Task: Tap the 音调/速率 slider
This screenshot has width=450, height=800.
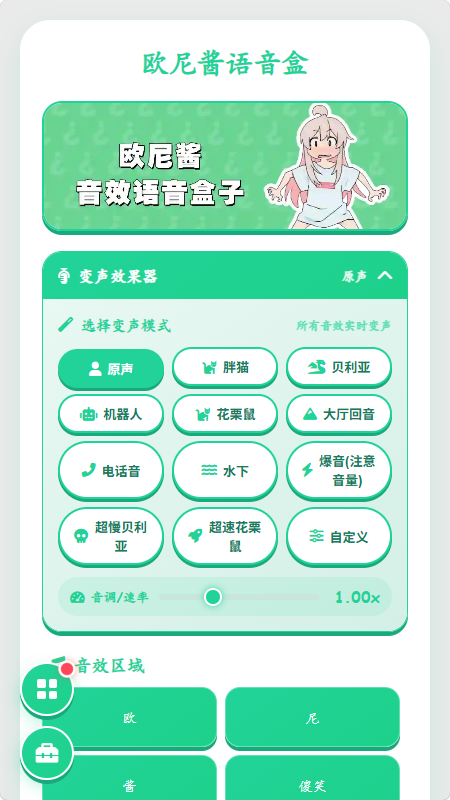Action: pos(240,597)
